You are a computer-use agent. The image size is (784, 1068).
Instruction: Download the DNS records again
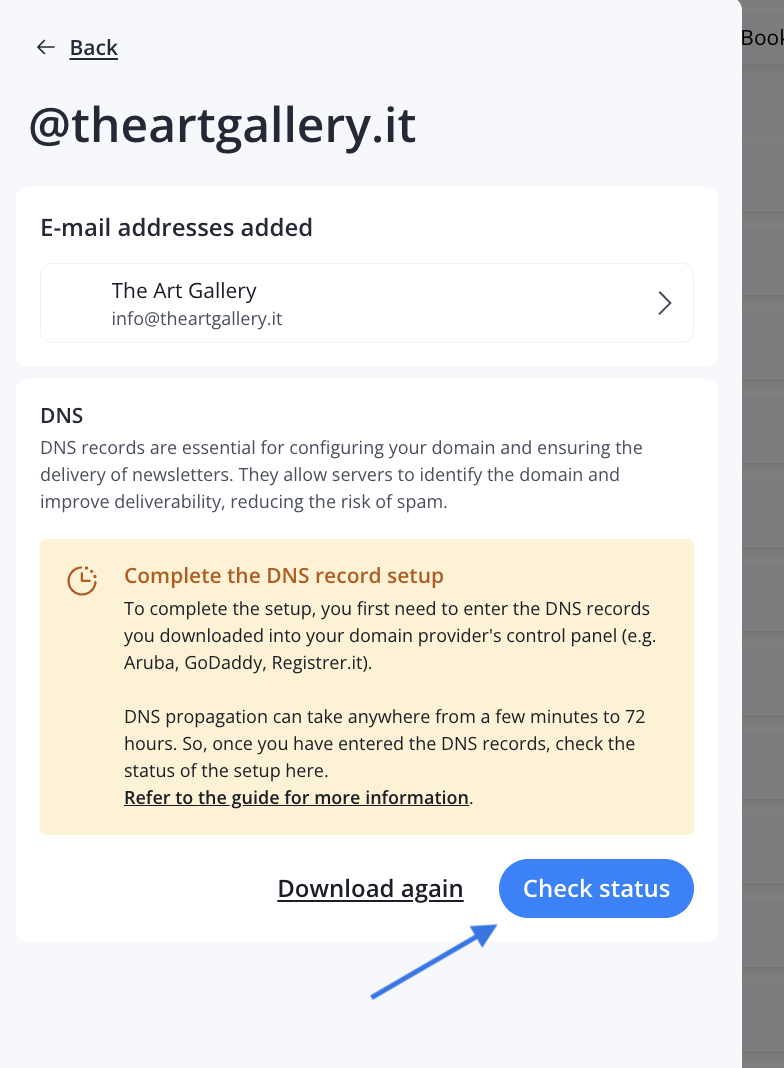tap(370, 889)
